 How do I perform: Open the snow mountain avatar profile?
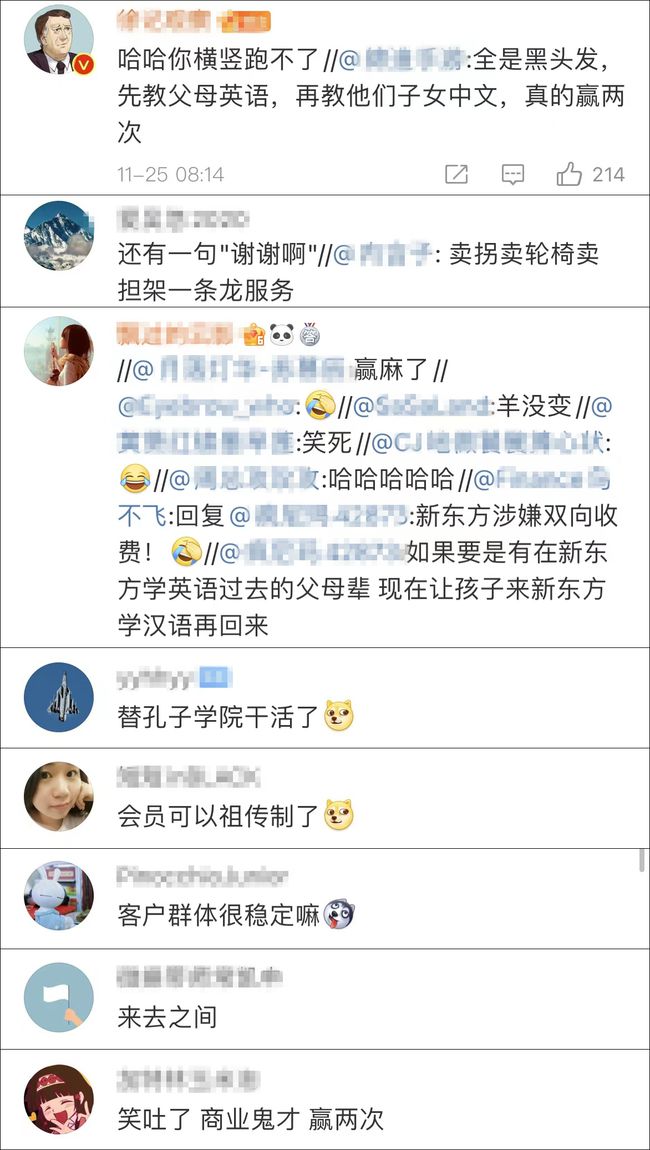click(59, 235)
